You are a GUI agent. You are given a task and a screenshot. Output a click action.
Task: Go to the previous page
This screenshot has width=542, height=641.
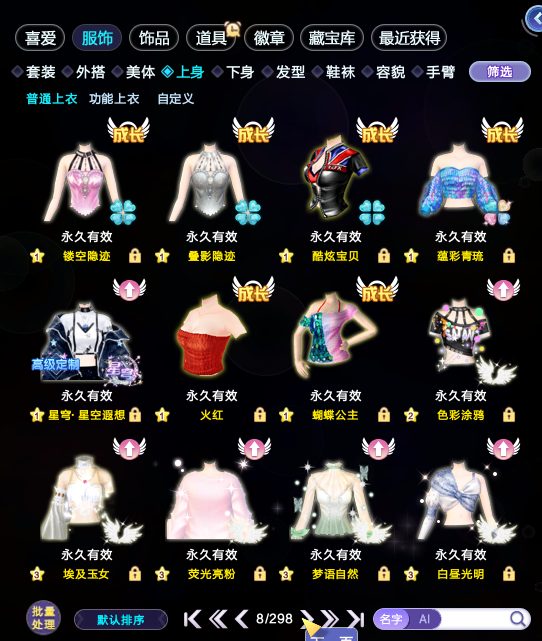(242, 619)
